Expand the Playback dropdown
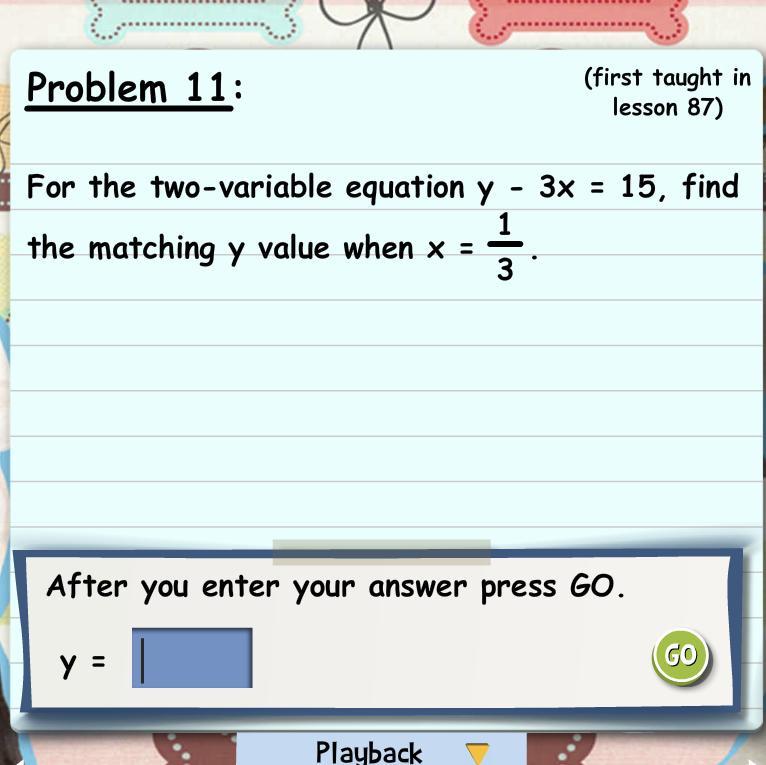The image size is (766, 765). point(477,751)
